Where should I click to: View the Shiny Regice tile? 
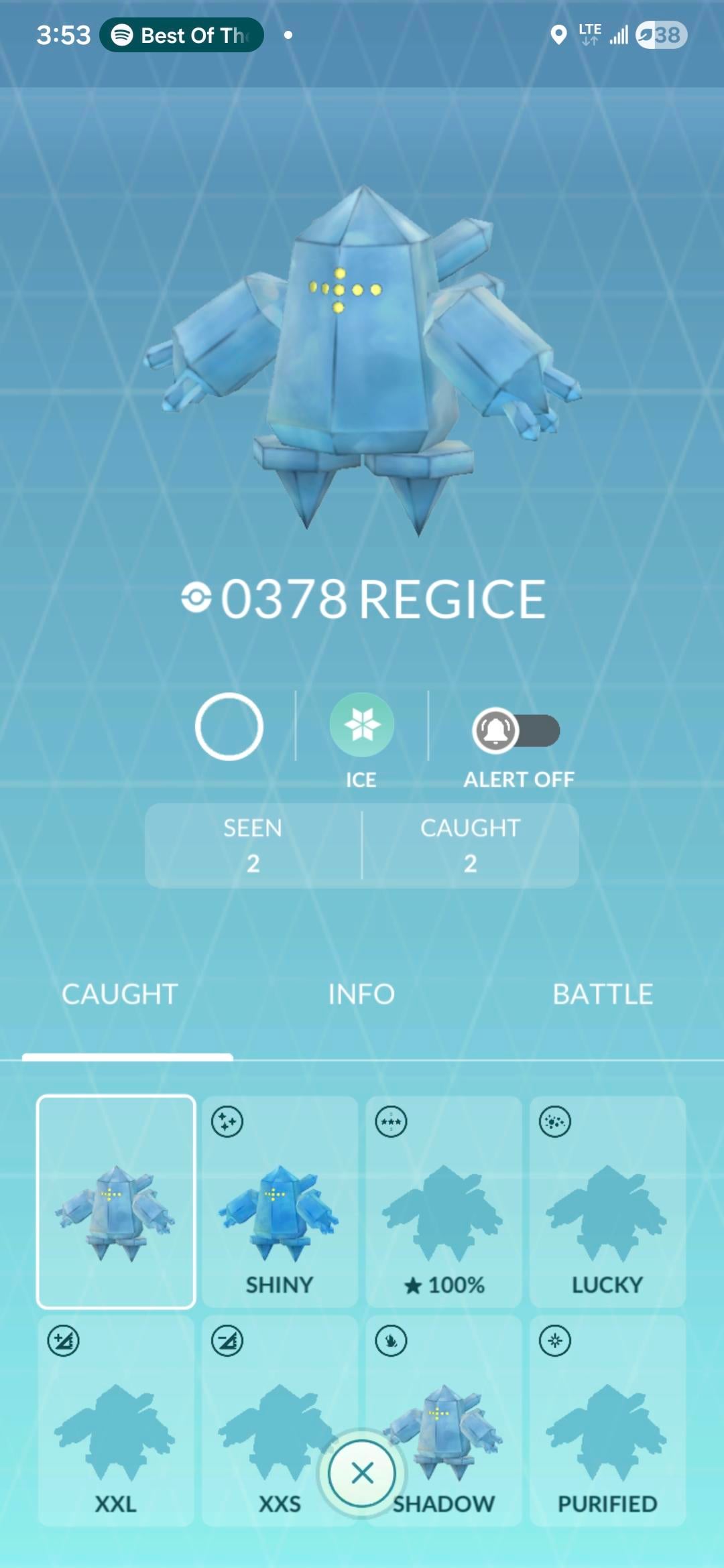(x=280, y=1201)
